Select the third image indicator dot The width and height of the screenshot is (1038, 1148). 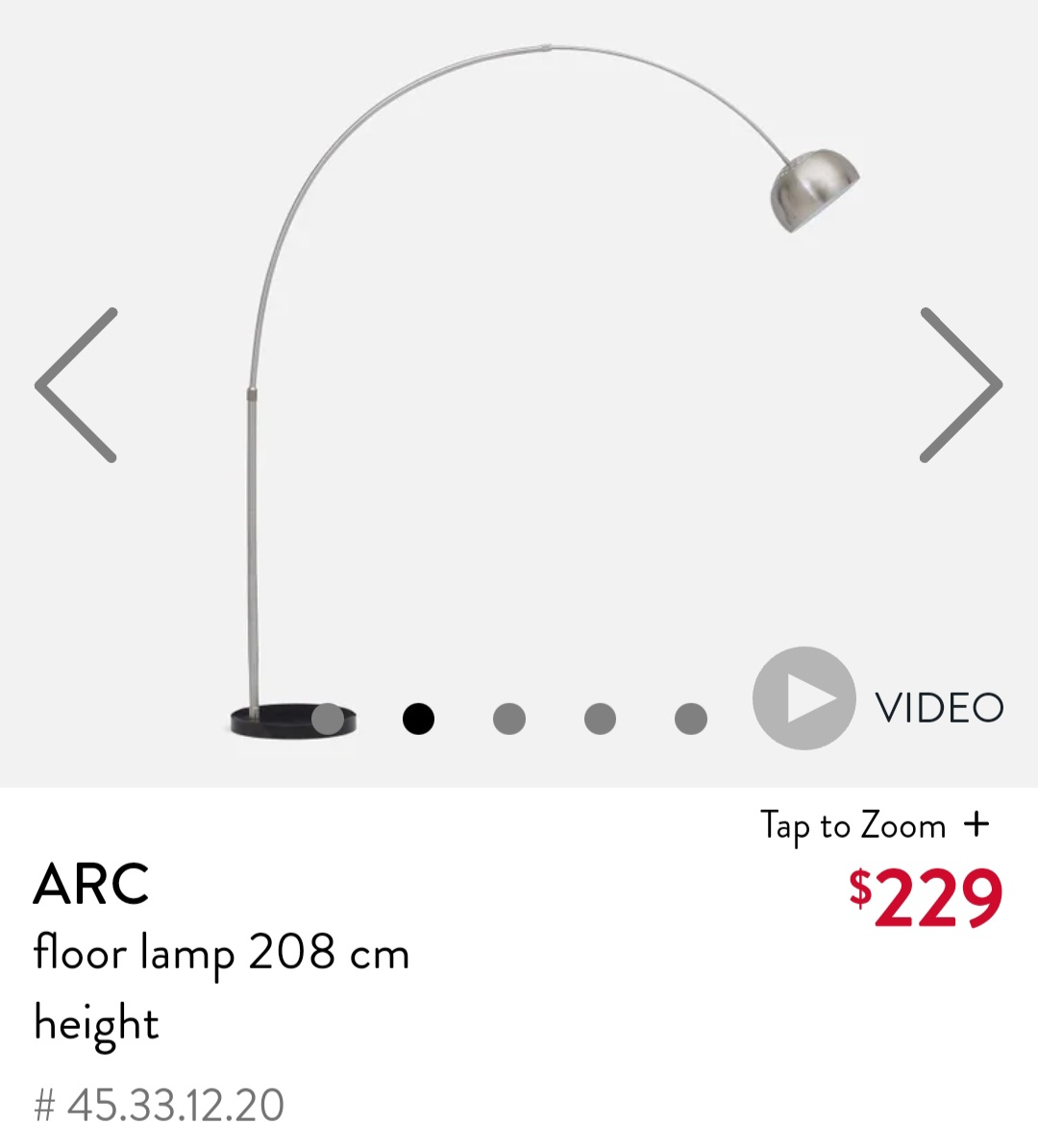(509, 719)
